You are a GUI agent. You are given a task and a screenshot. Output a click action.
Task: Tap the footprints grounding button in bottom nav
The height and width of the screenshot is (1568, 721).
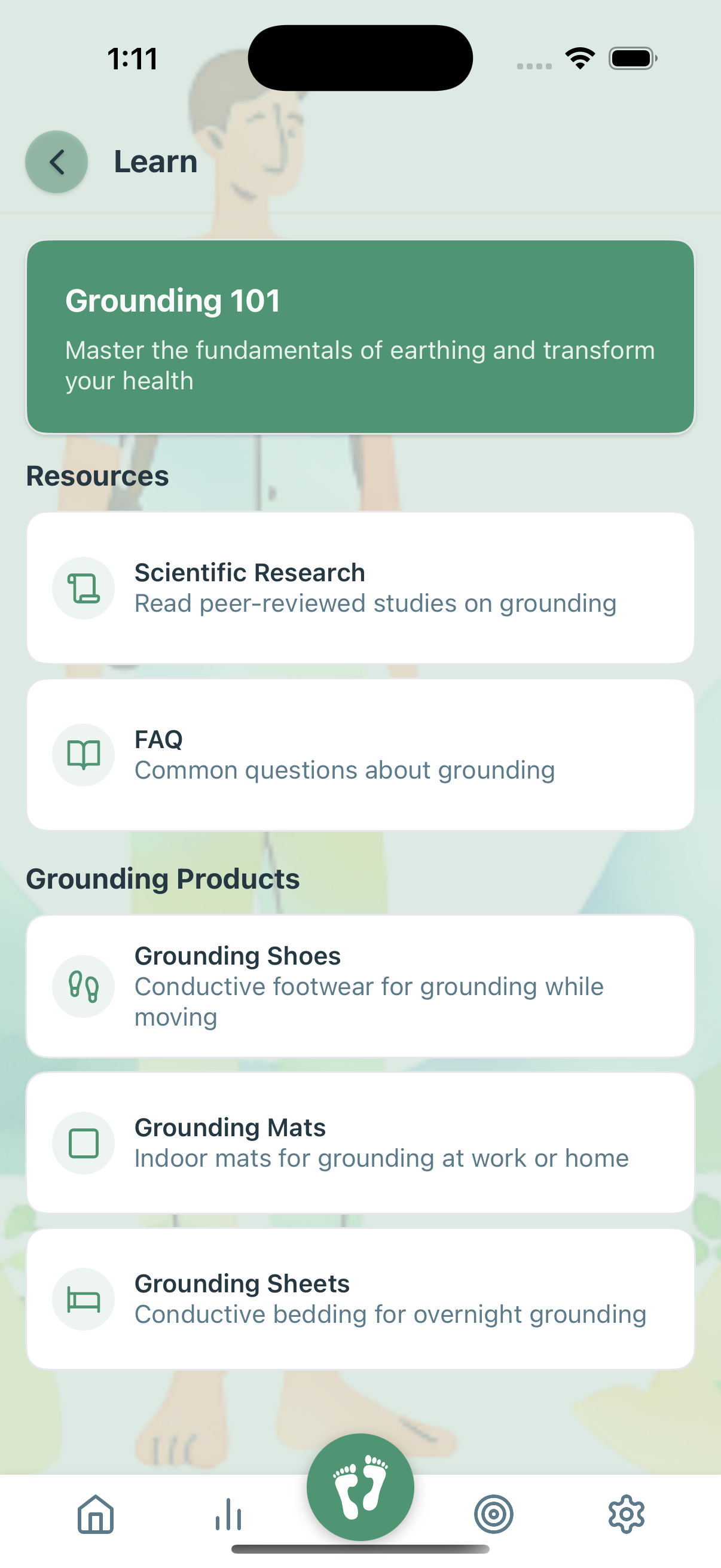click(x=360, y=1486)
